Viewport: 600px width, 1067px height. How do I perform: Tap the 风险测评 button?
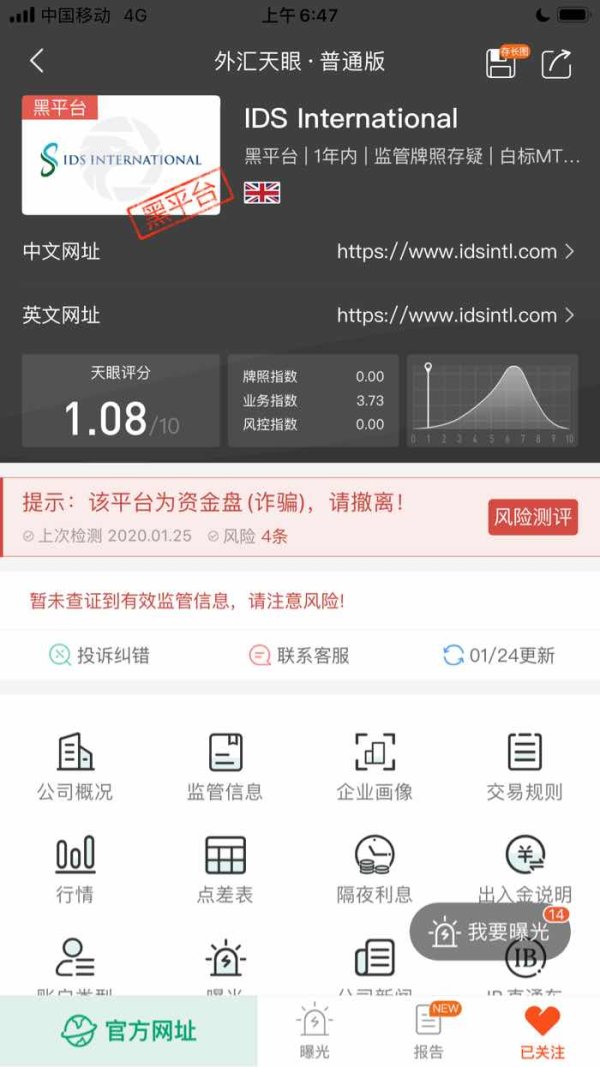click(533, 518)
